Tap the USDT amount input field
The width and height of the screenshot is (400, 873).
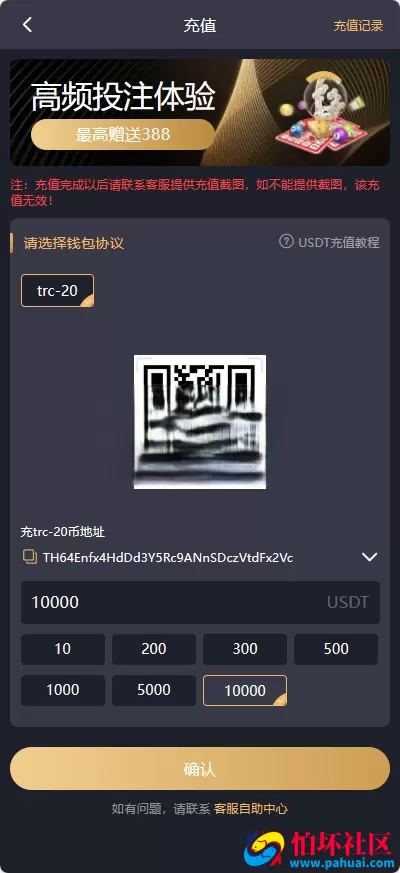tap(200, 602)
